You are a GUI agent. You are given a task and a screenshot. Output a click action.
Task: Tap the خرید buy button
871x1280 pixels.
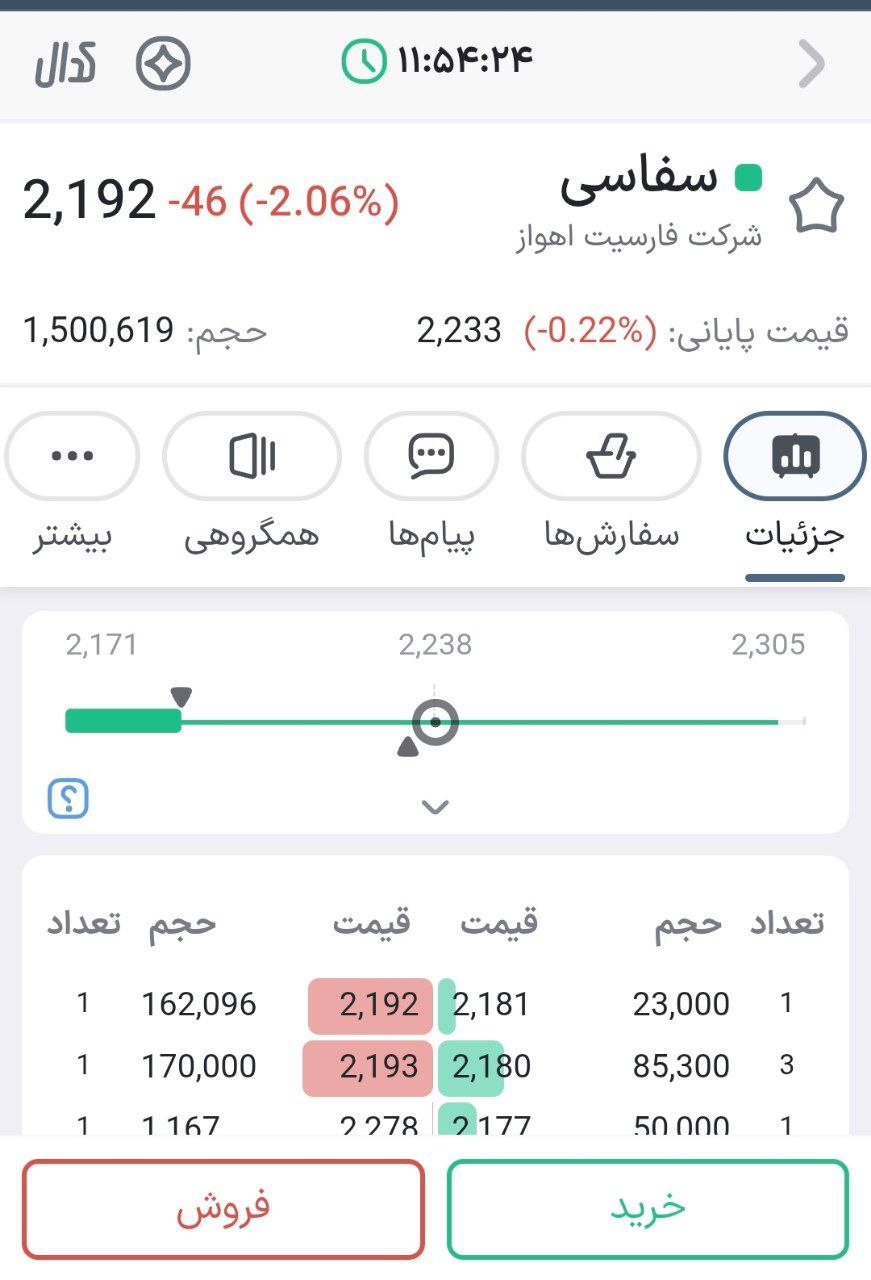pyautogui.click(x=647, y=1208)
